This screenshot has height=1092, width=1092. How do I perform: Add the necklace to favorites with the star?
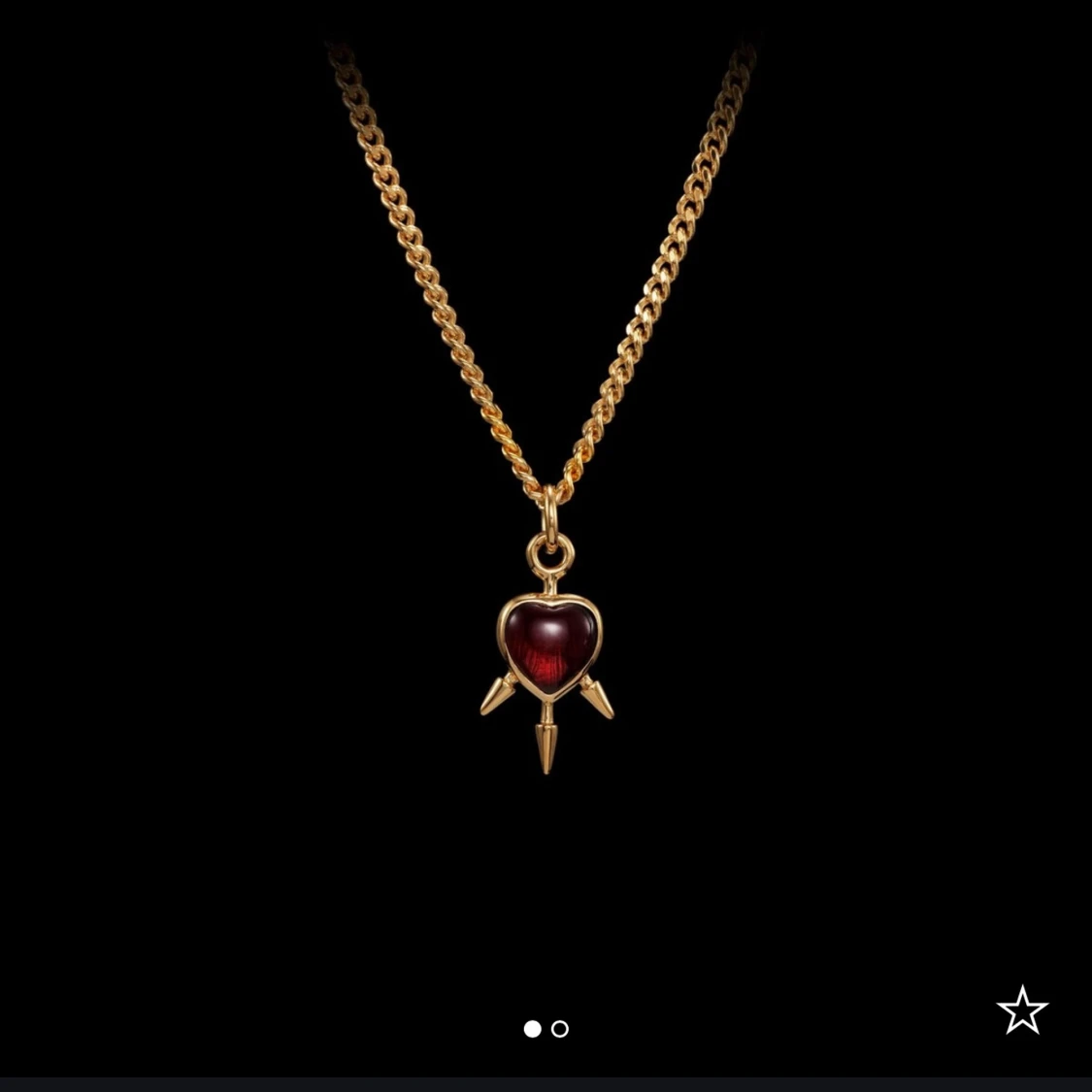point(1022,1010)
